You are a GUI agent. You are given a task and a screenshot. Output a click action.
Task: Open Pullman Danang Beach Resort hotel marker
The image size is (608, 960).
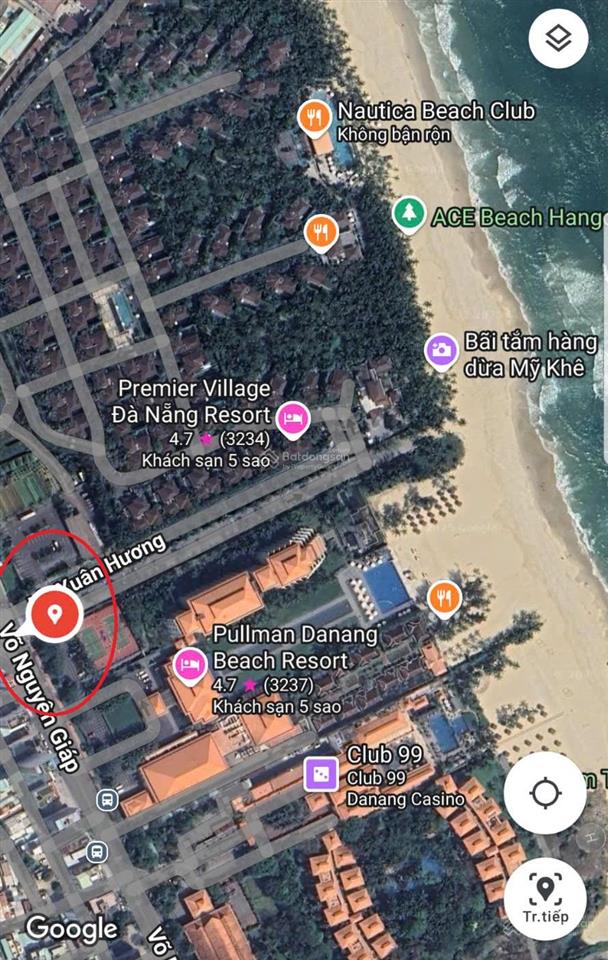[189, 664]
